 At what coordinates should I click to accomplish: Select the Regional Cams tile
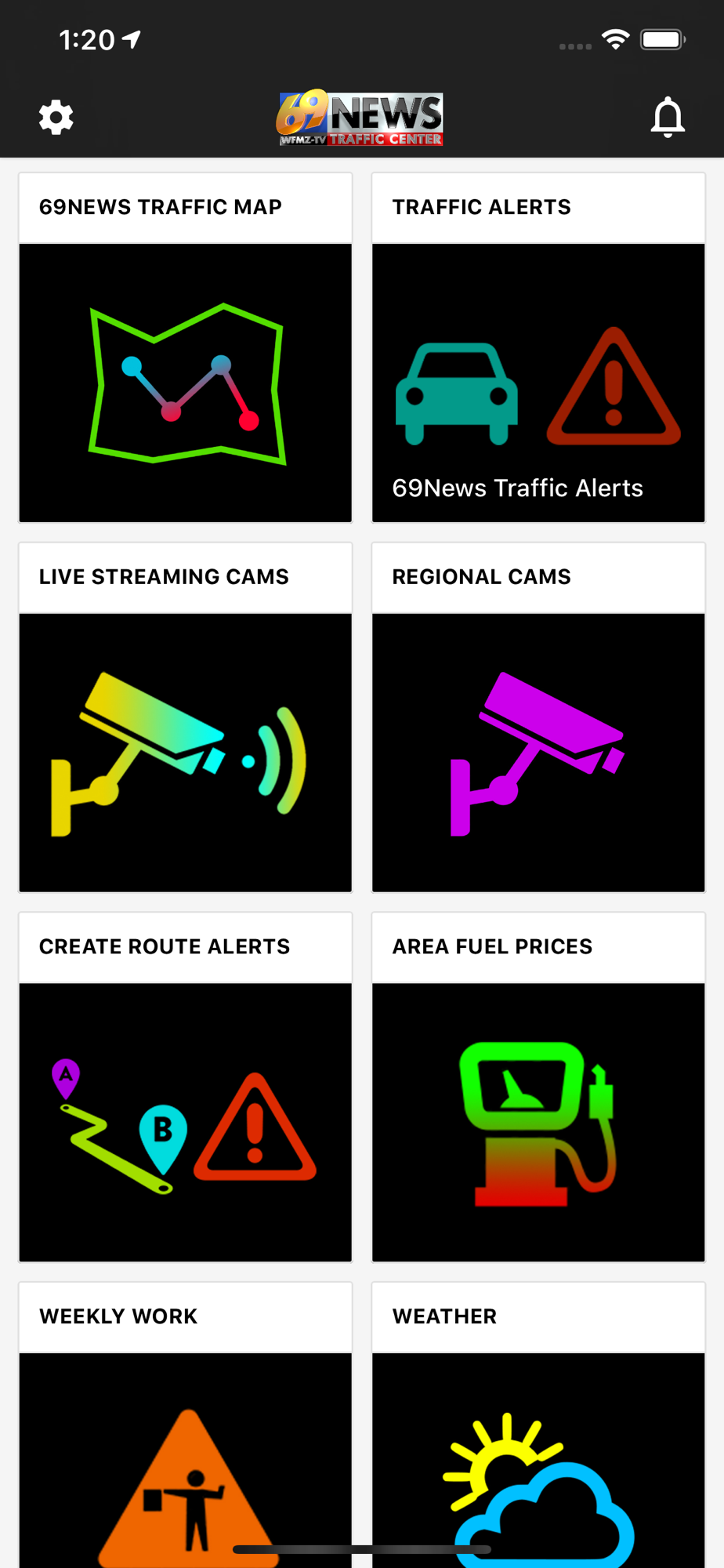click(x=538, y=717)
